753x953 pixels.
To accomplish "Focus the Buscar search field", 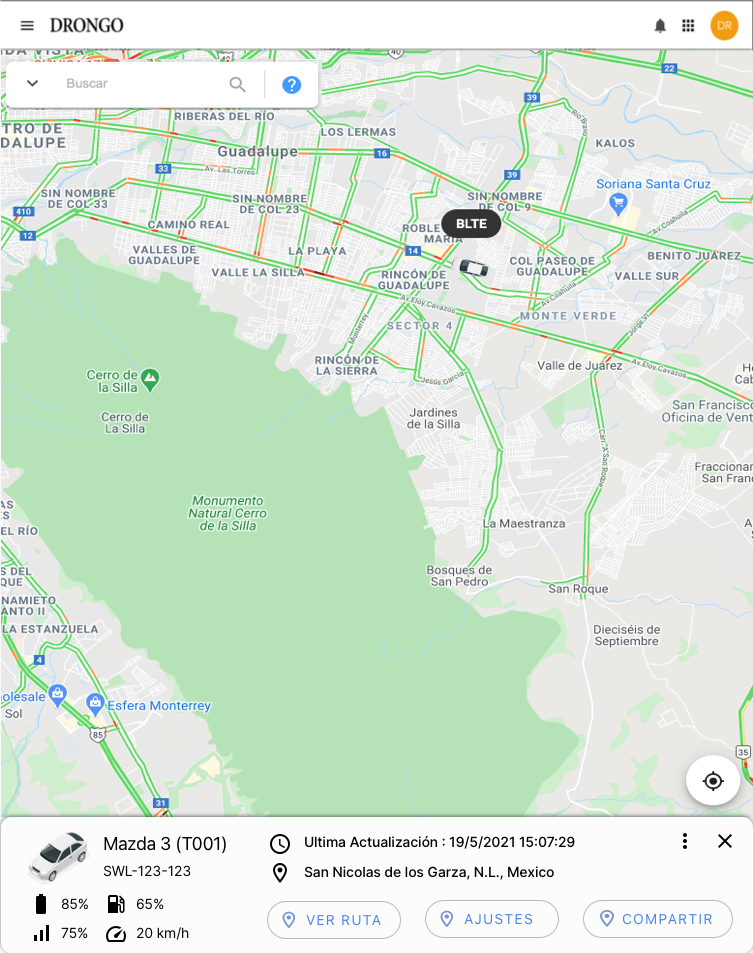I will click(140, 84).
